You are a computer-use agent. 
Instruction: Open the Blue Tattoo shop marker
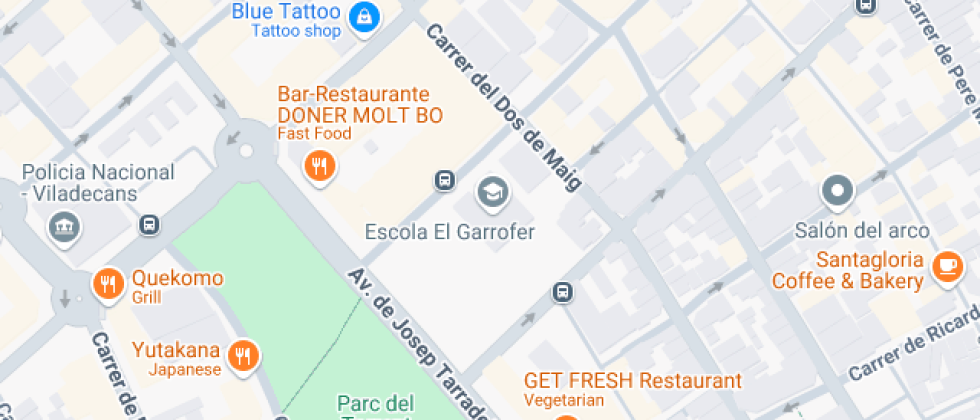tap(363, 15)
